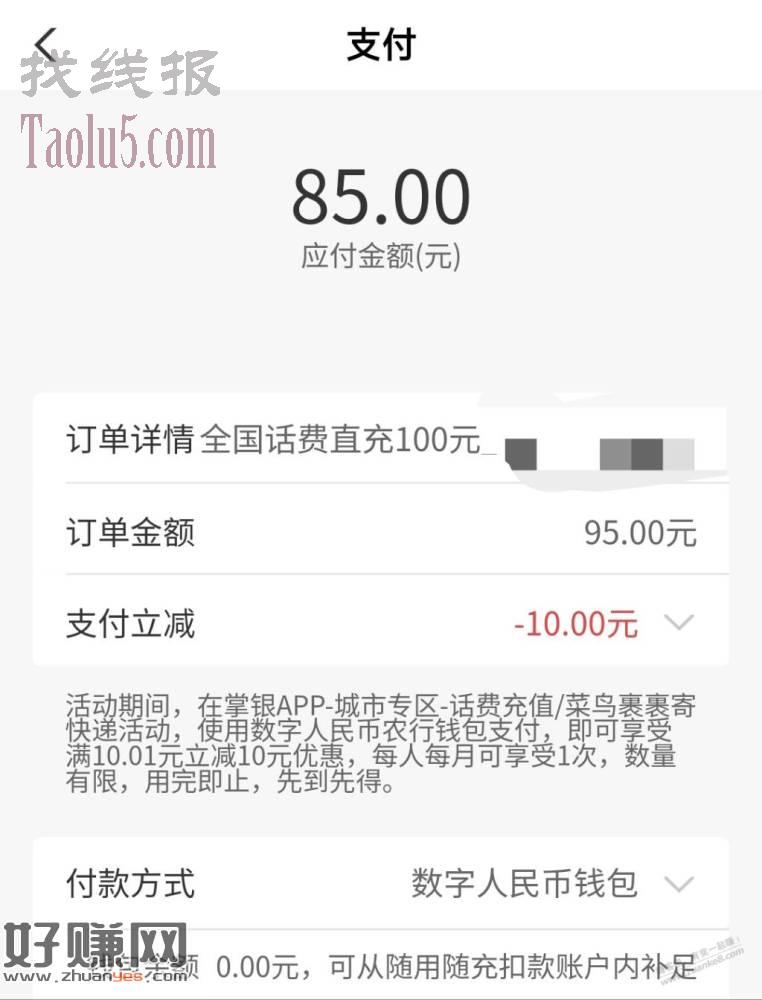The image size is (762, 1000).
Task: Open the 付款方式 payment method selector
Action: coord(679,884)
